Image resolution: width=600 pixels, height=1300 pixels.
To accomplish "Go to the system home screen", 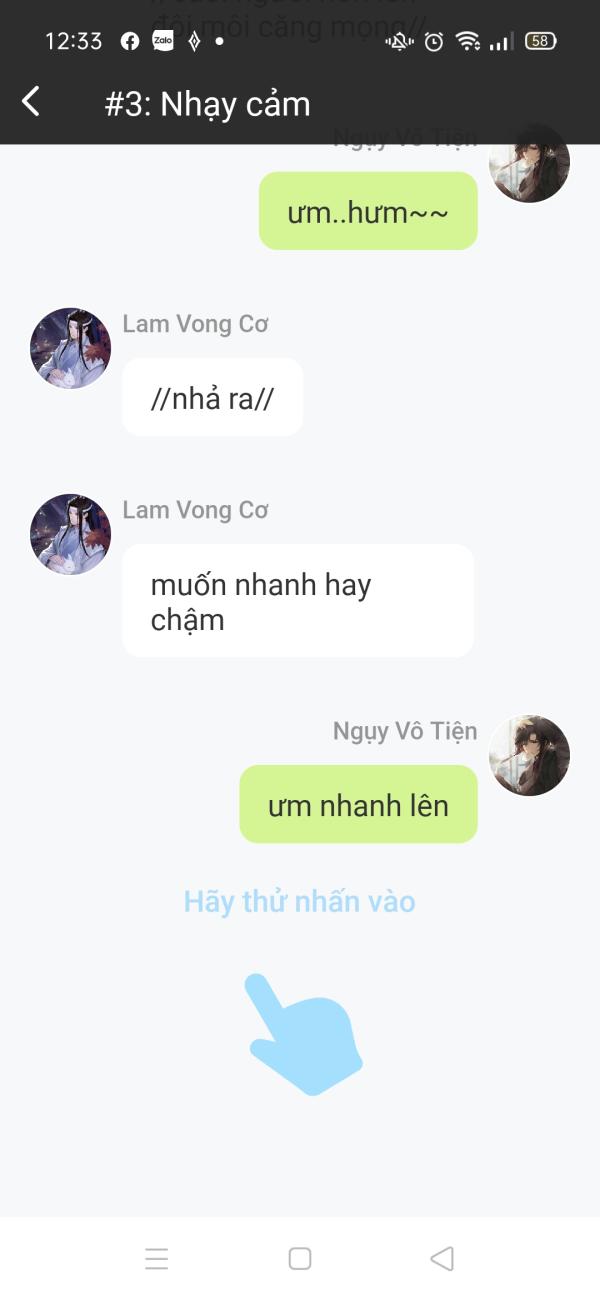I will coord(300,1258).
